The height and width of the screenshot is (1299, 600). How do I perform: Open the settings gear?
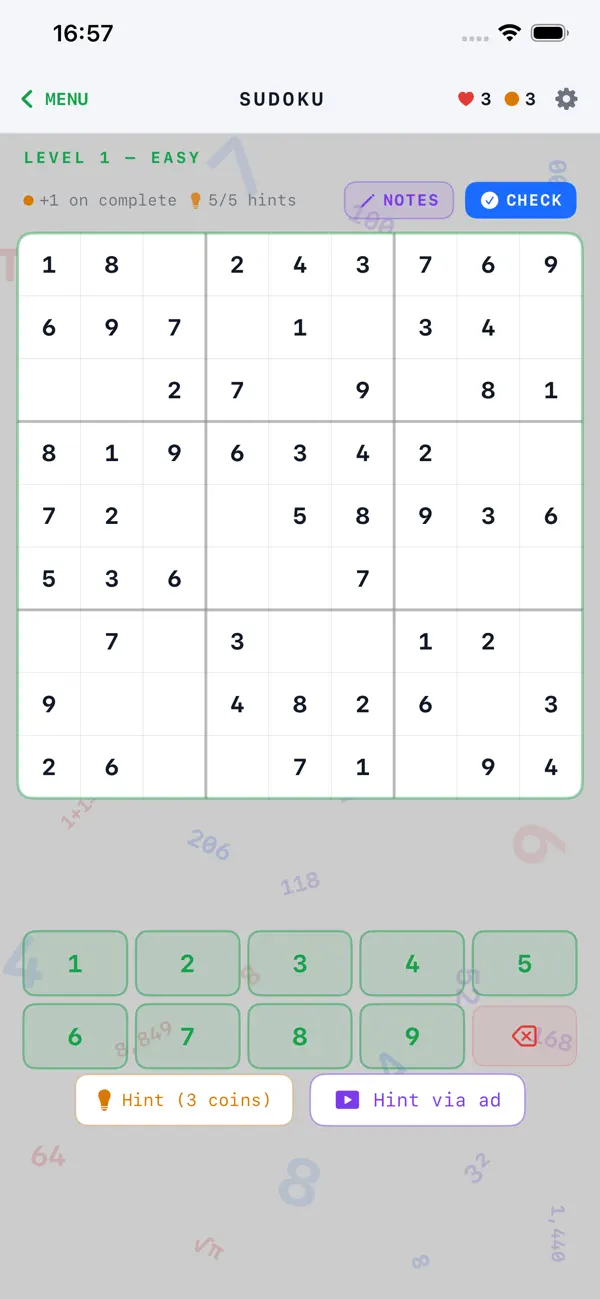[566, 99]
